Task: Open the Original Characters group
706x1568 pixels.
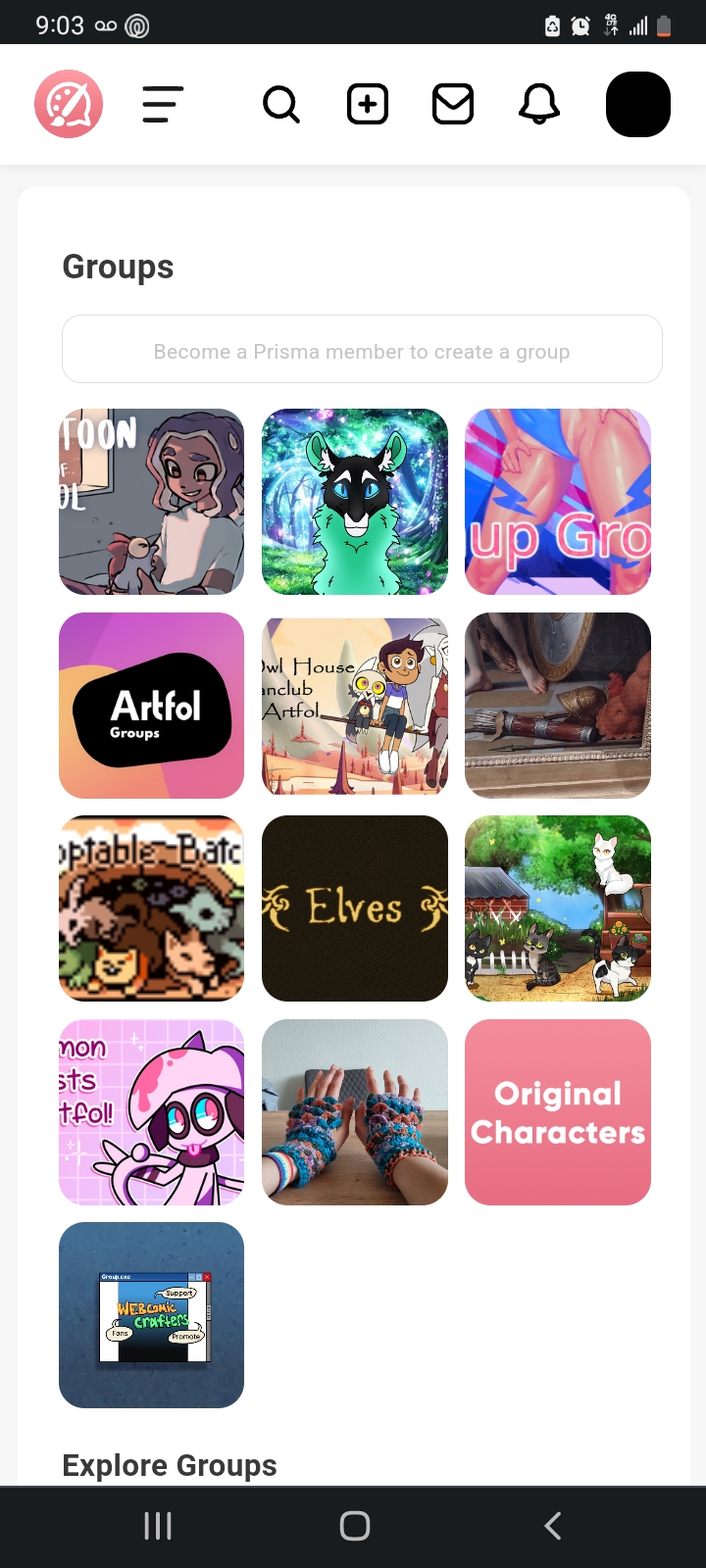Action: [x=558, y=1112]
